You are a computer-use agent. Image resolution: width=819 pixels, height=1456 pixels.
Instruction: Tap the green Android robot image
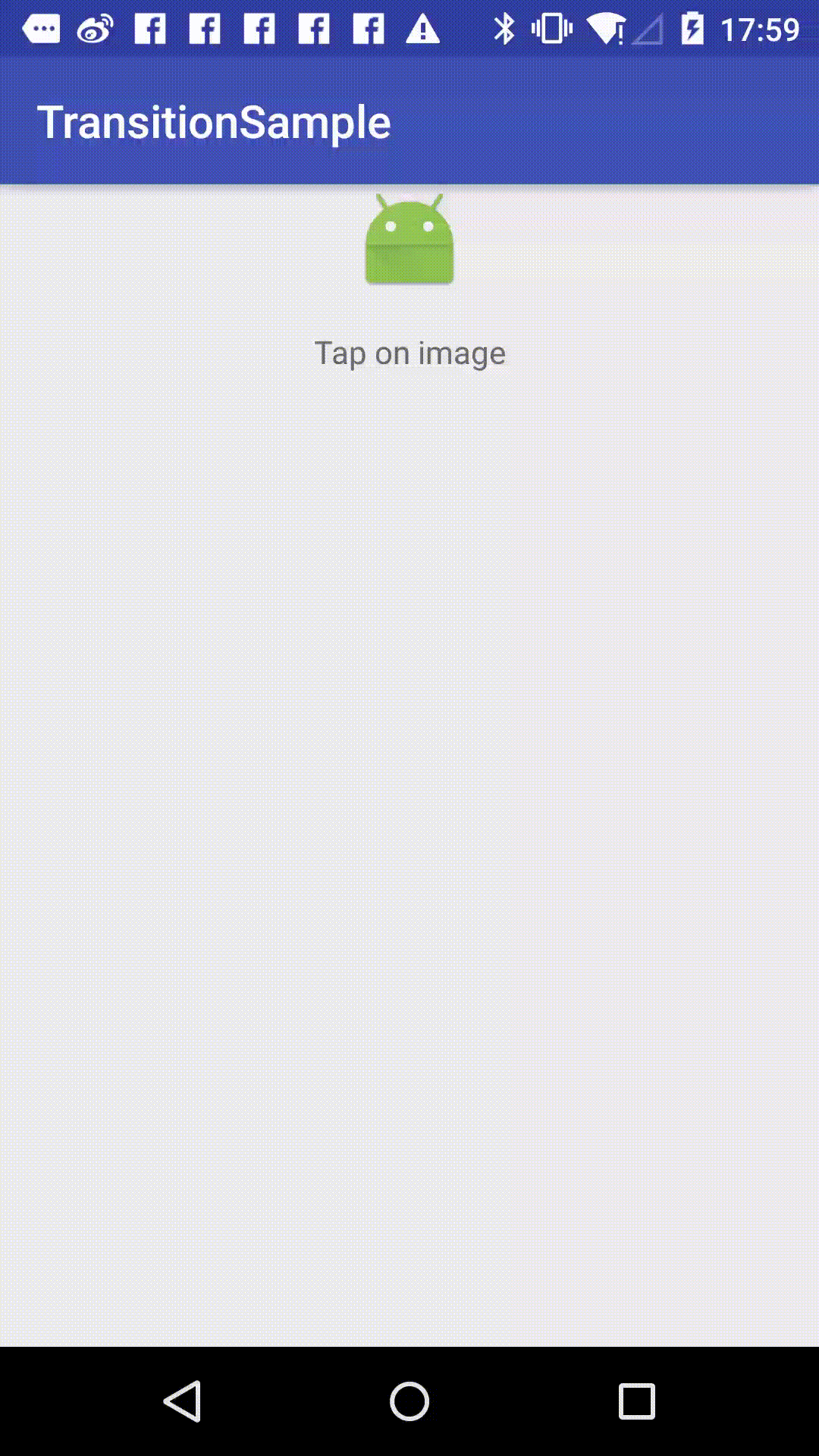click(409, 241)
